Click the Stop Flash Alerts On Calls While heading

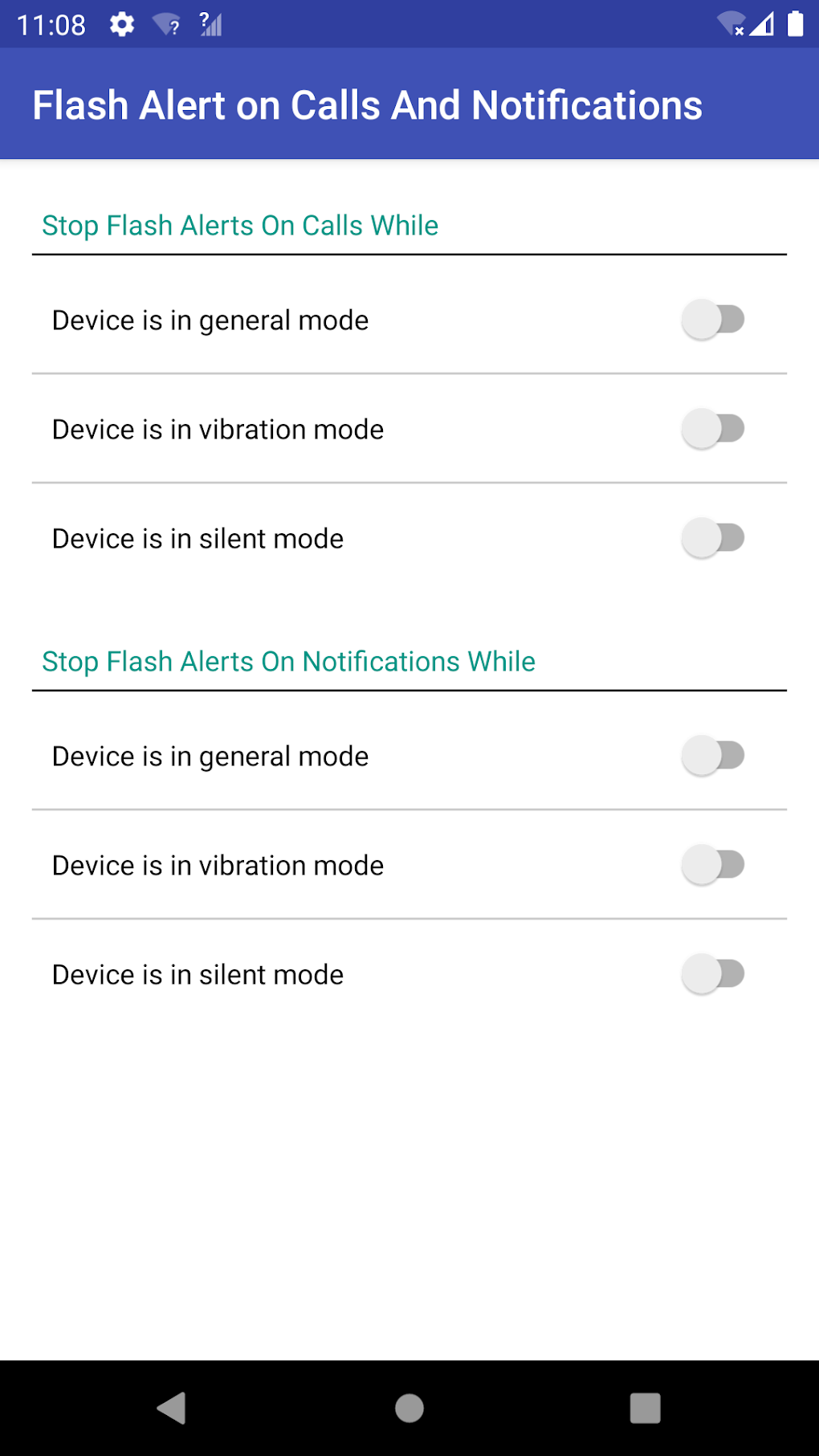tap(240, 226)
